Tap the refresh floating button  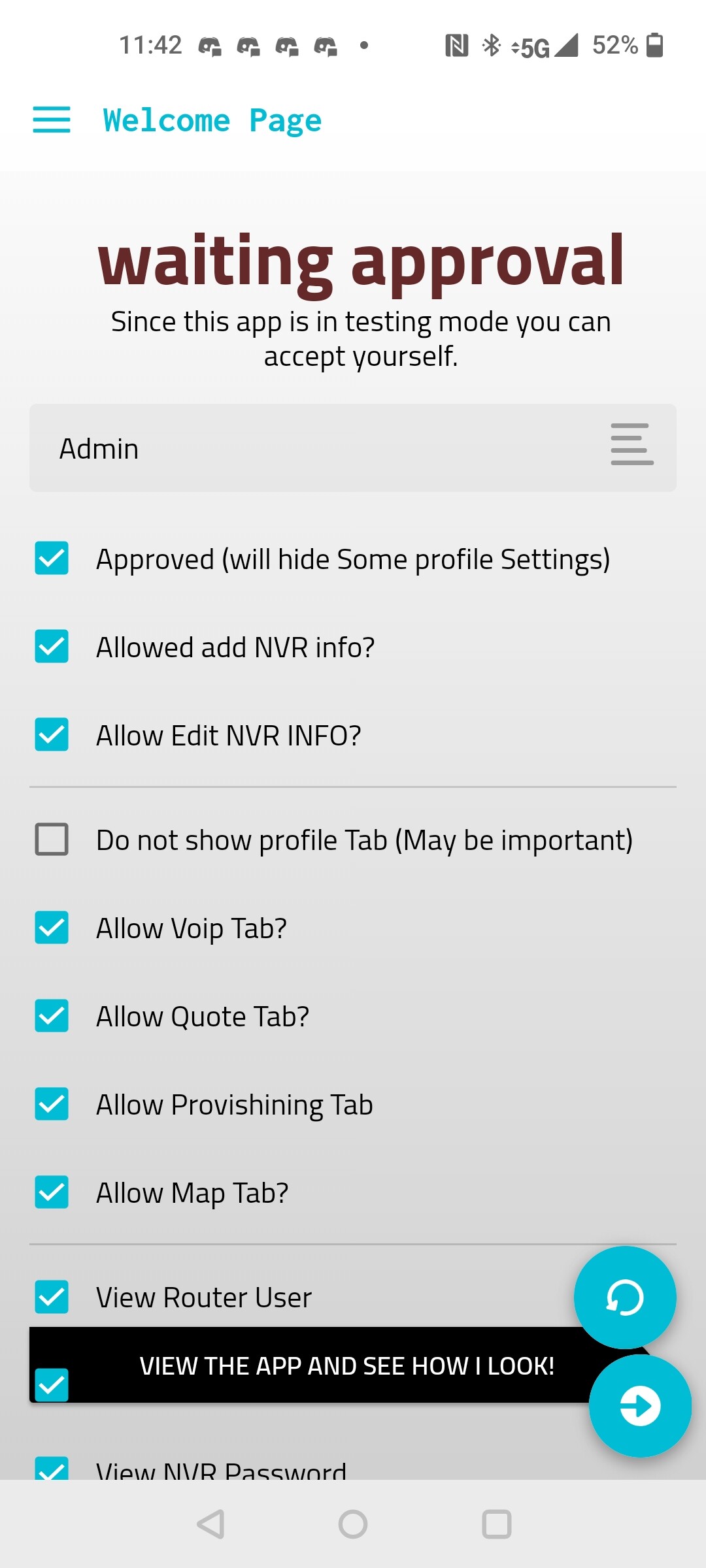[x=625, y=1297]
